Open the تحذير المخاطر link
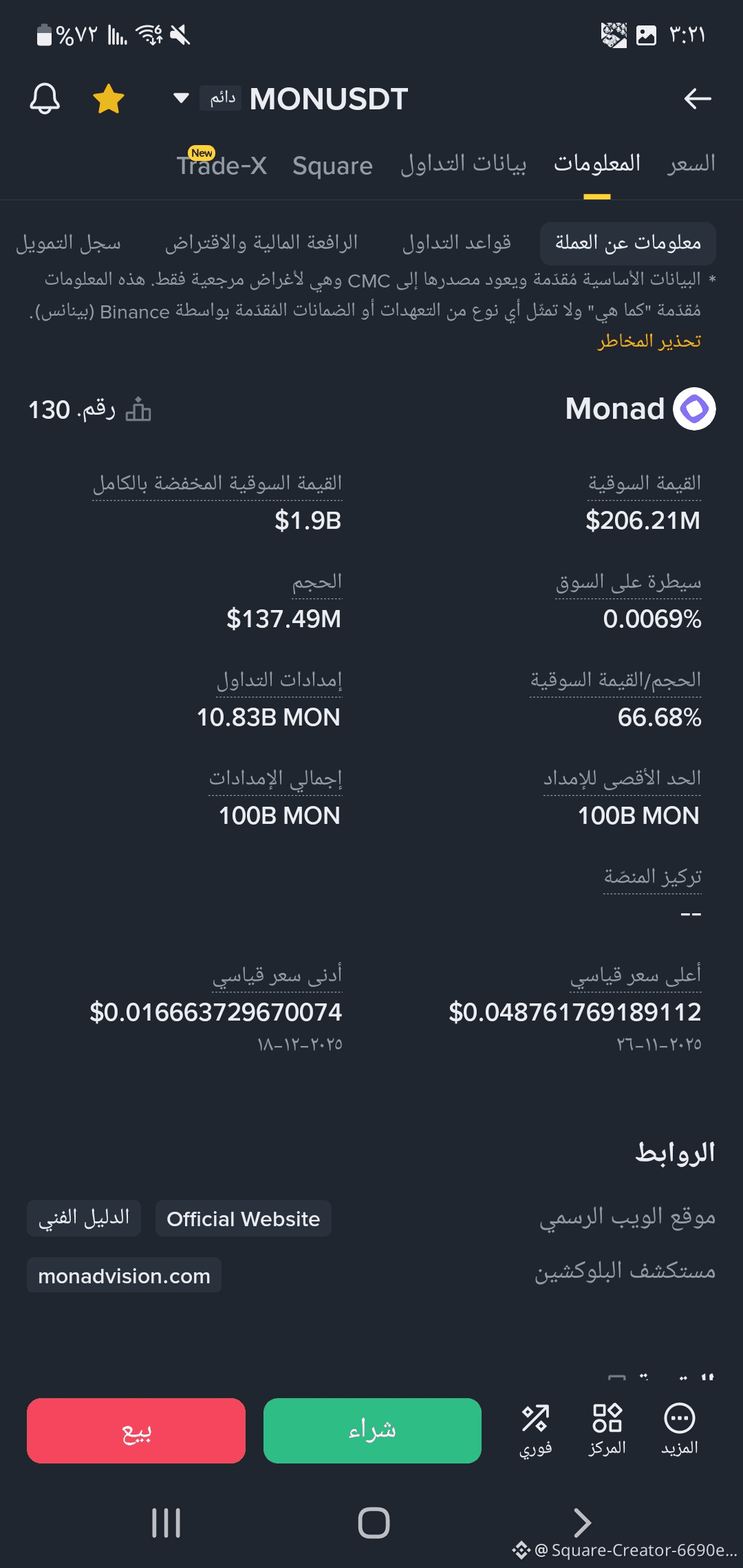Image resolution: width=743 pixels, height=1568 pixels. pyautogui.click(x=649, y=341)
